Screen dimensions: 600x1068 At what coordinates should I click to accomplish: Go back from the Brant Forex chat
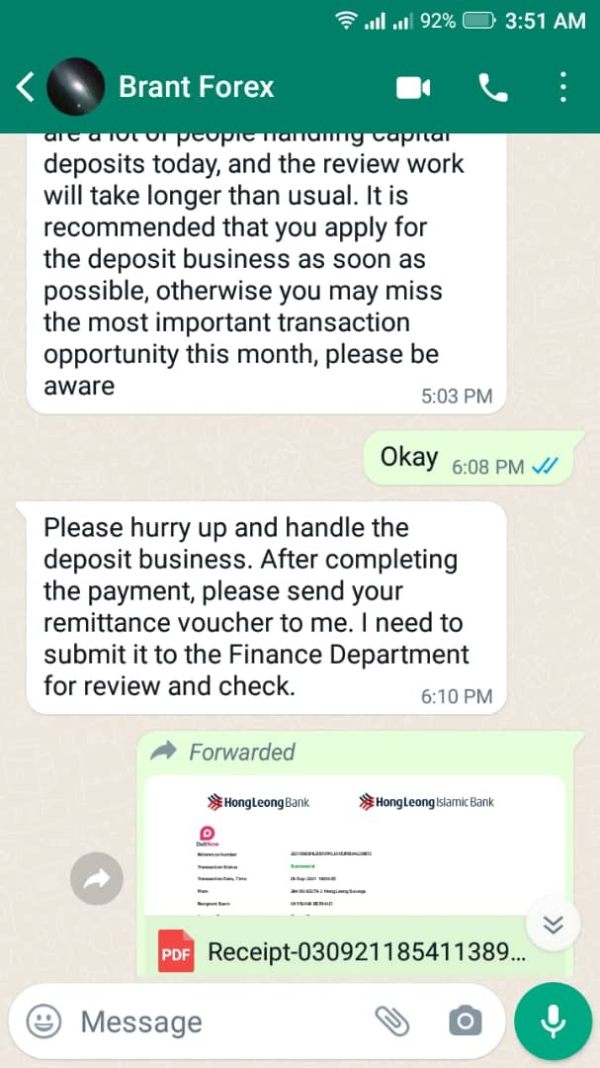coord(25,87)
